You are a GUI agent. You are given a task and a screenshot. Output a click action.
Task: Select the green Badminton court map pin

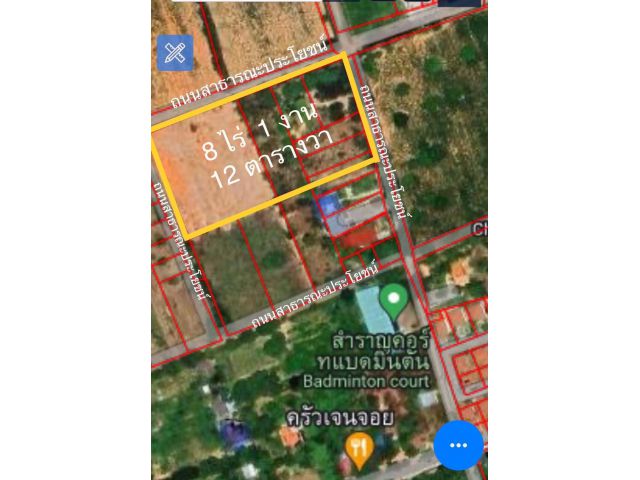(394, 299)
